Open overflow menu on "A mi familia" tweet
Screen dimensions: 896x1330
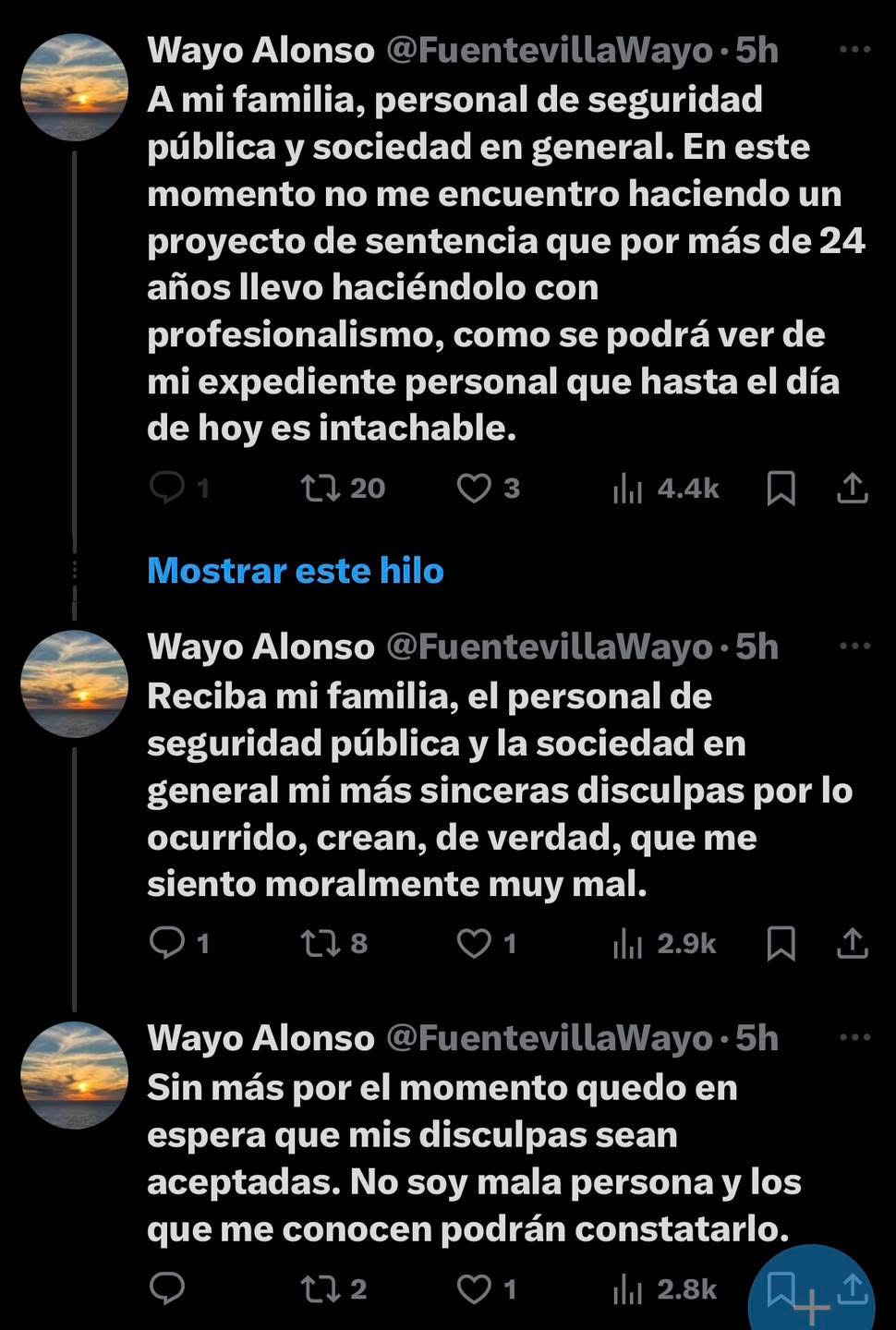(x=854, y=50)
